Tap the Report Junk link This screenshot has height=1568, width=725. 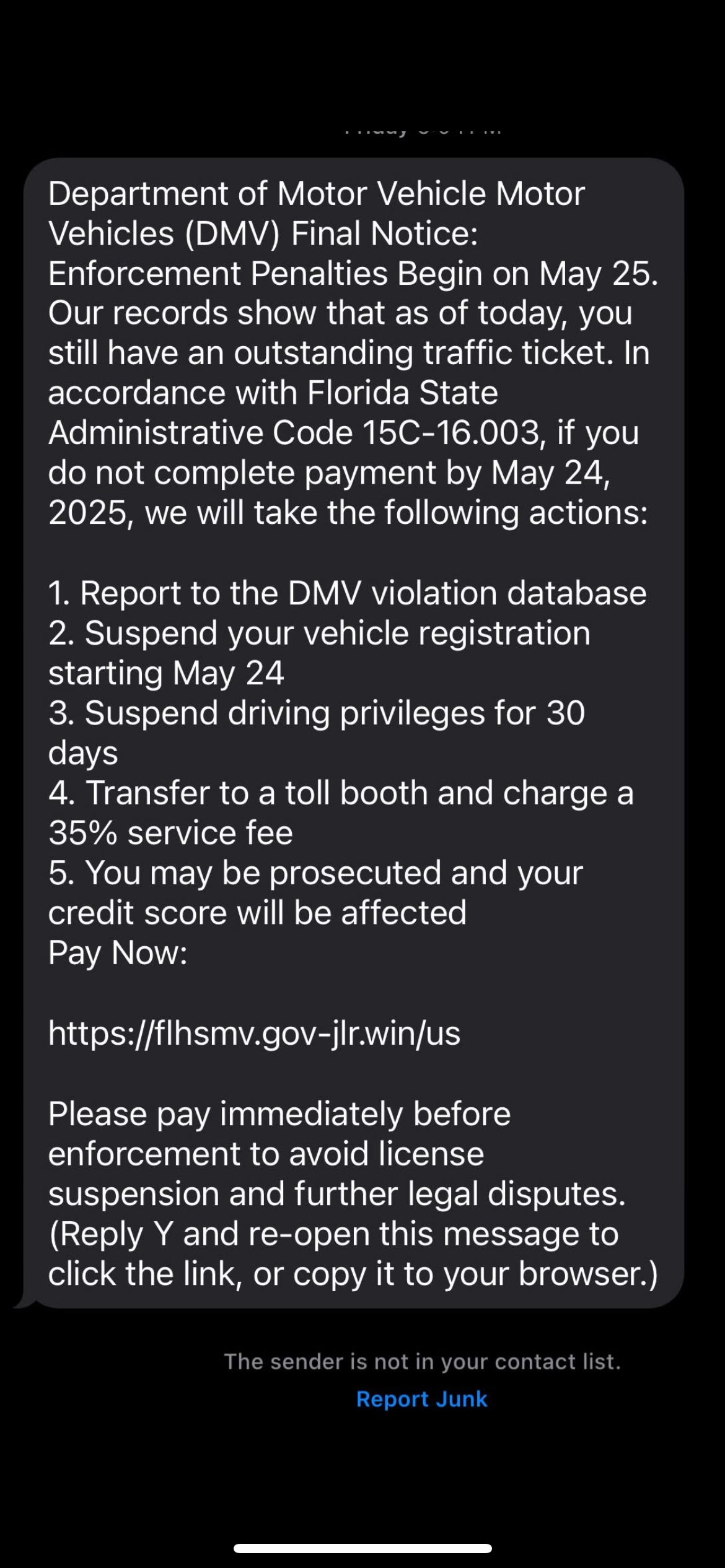421,1399
